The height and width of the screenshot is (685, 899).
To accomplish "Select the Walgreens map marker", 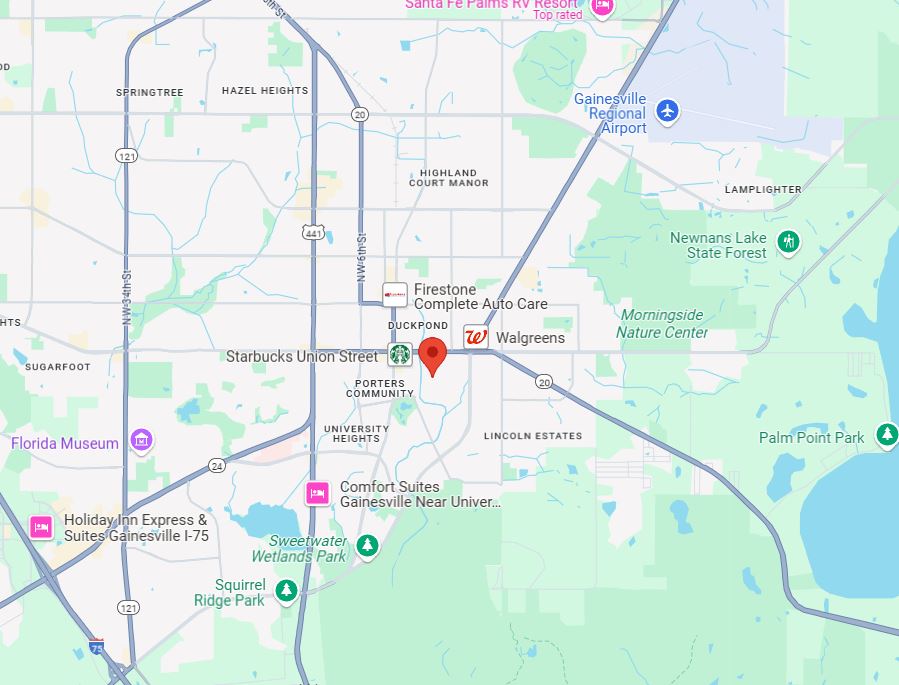I will point(475,337).
